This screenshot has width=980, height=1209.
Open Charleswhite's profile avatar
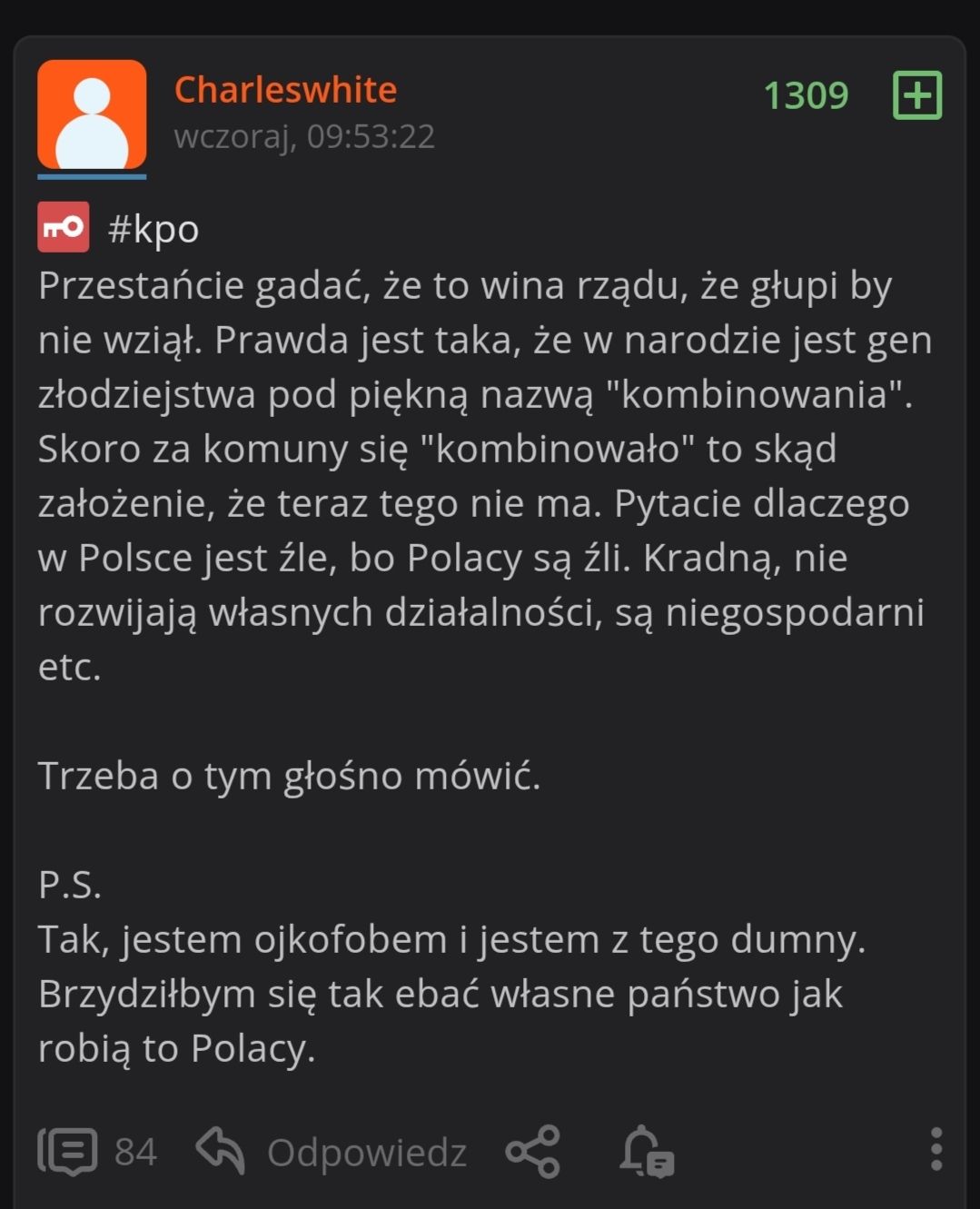92,115
